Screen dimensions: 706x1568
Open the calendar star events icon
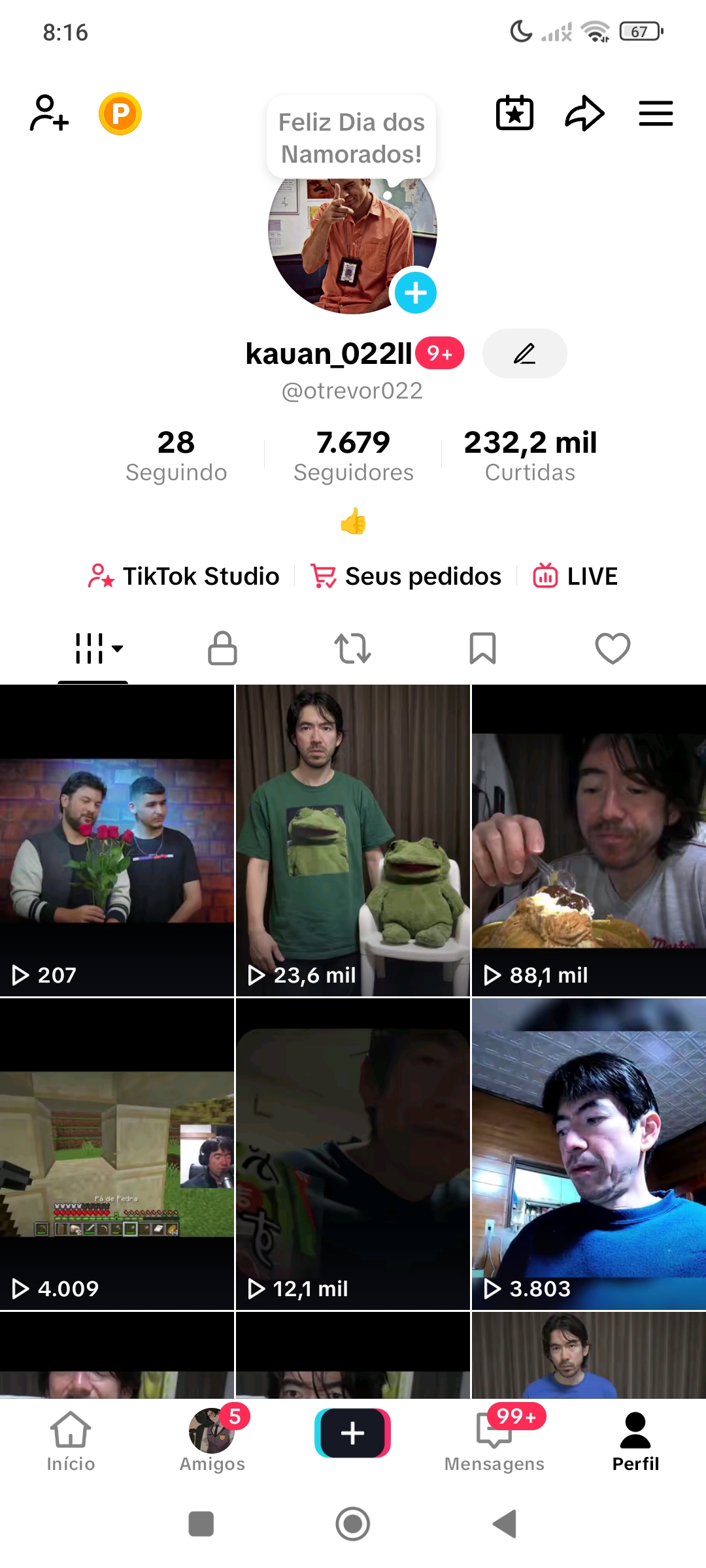coord(514,114)
